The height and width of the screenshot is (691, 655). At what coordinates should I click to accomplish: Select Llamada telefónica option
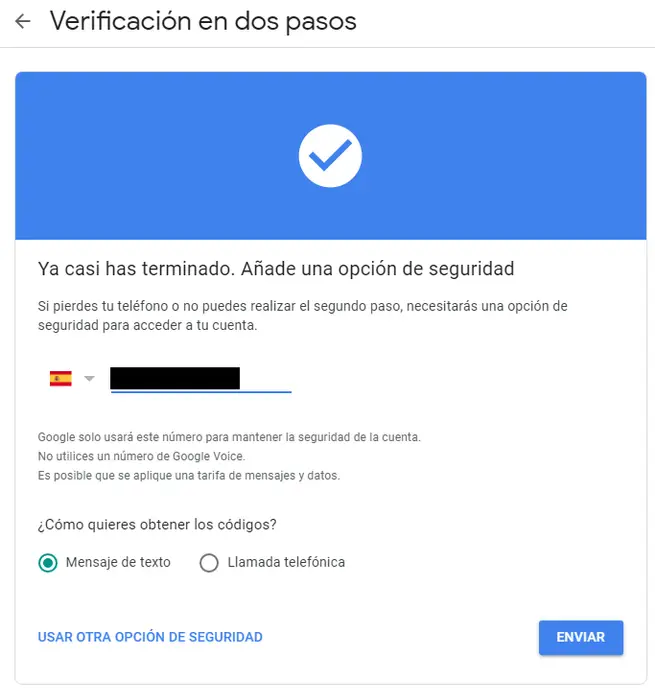tap(209, 563)
